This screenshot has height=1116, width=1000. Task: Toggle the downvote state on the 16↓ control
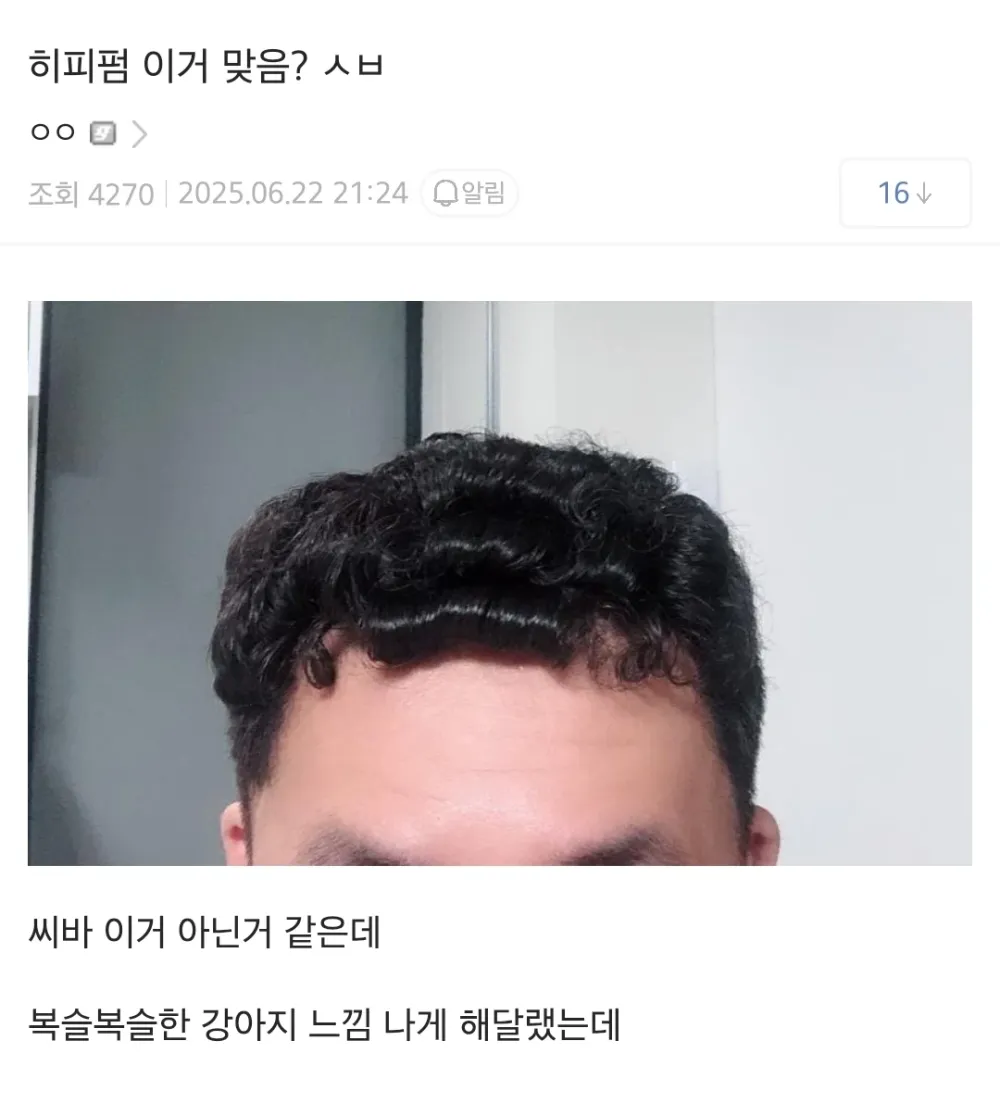click(x=904, y=194)
